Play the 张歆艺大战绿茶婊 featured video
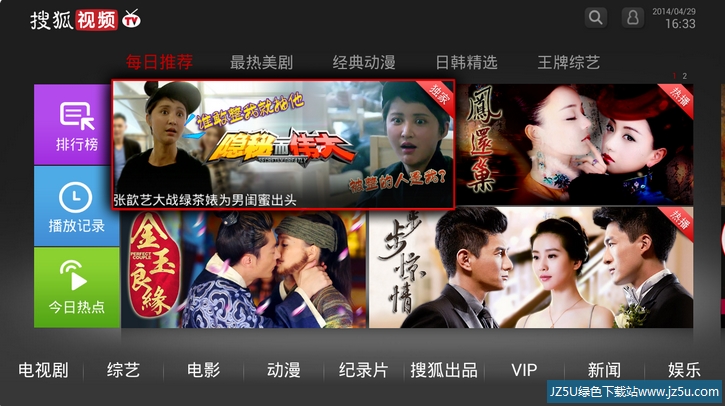725x406 pixels. (283, 145)
